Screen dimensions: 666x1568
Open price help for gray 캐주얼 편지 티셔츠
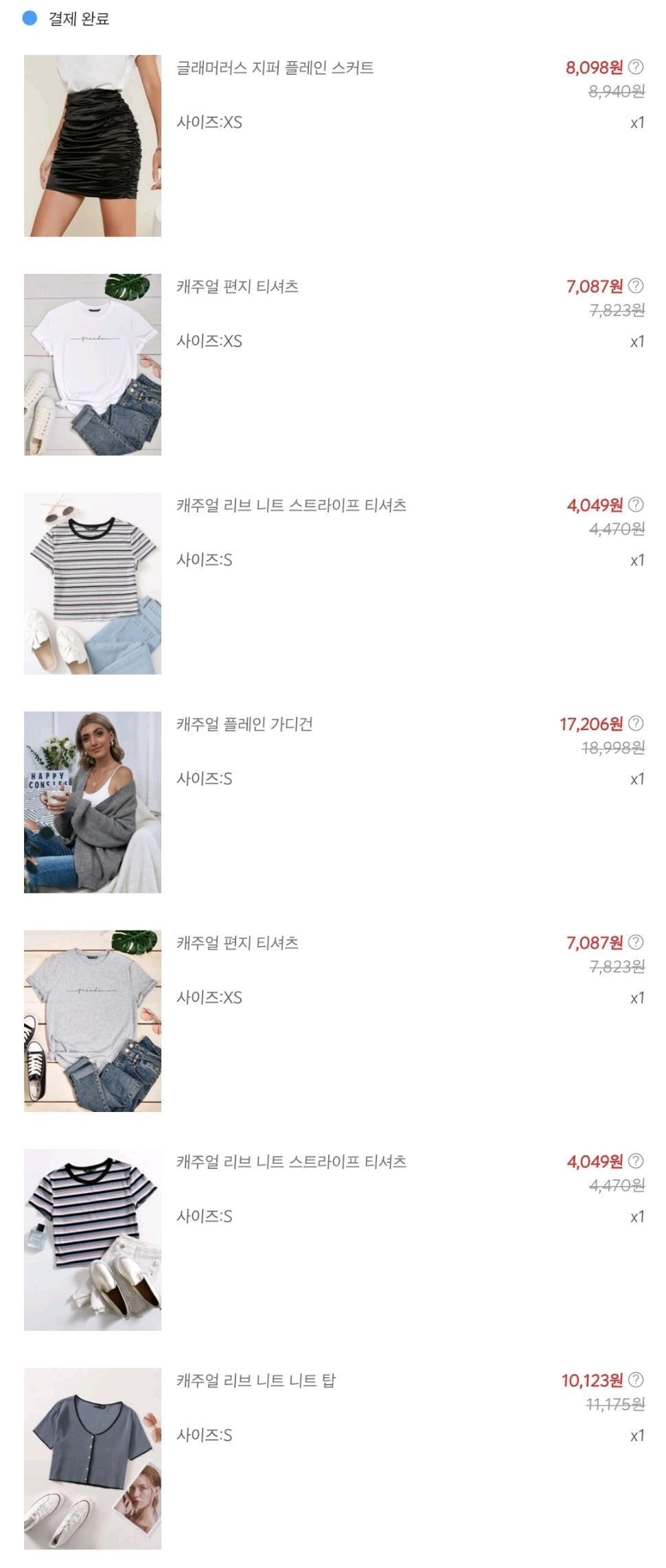pyautogui.click(x=636, y=942)
